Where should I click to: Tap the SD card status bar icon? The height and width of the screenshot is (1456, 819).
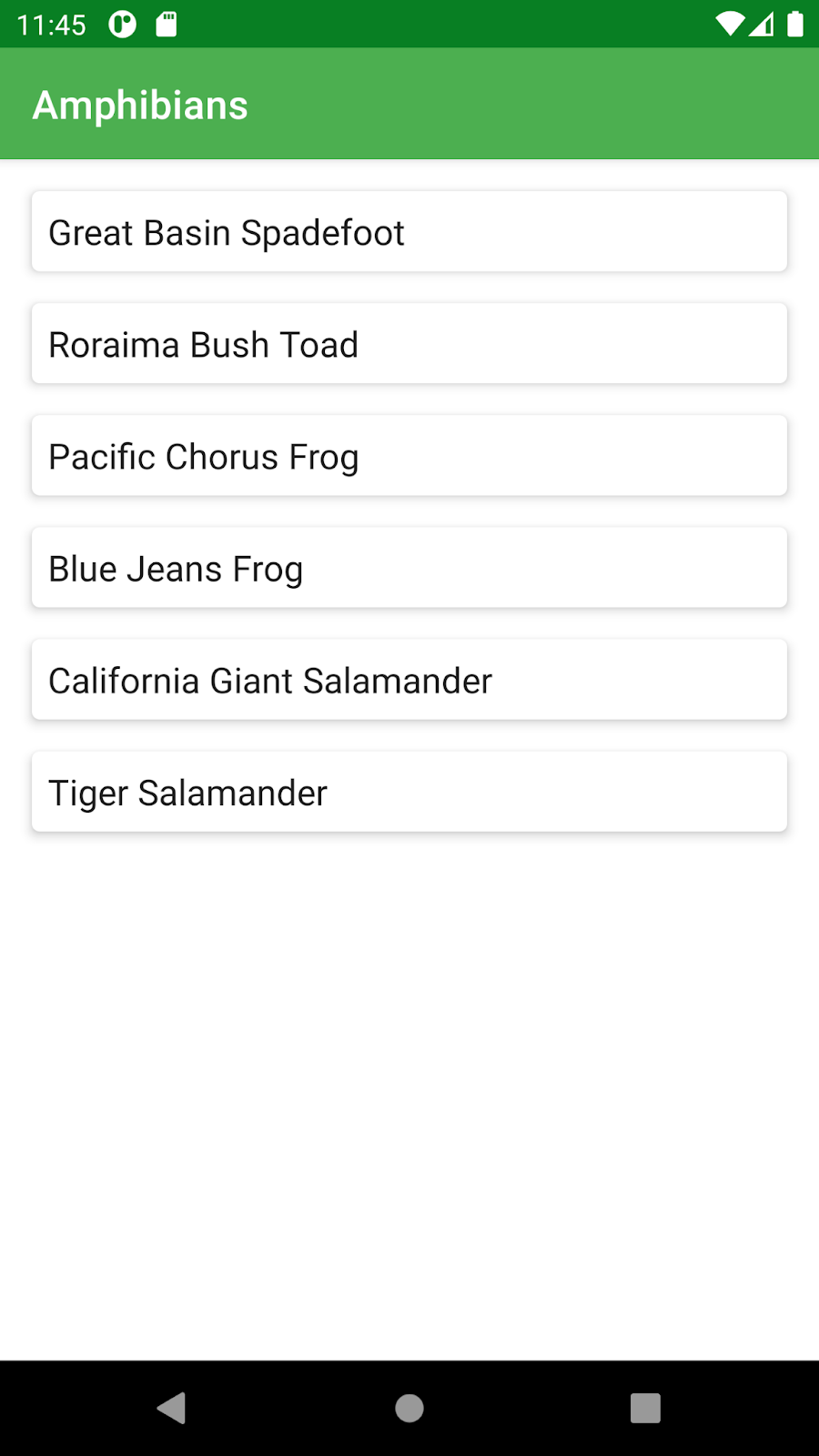pos(166,25)
